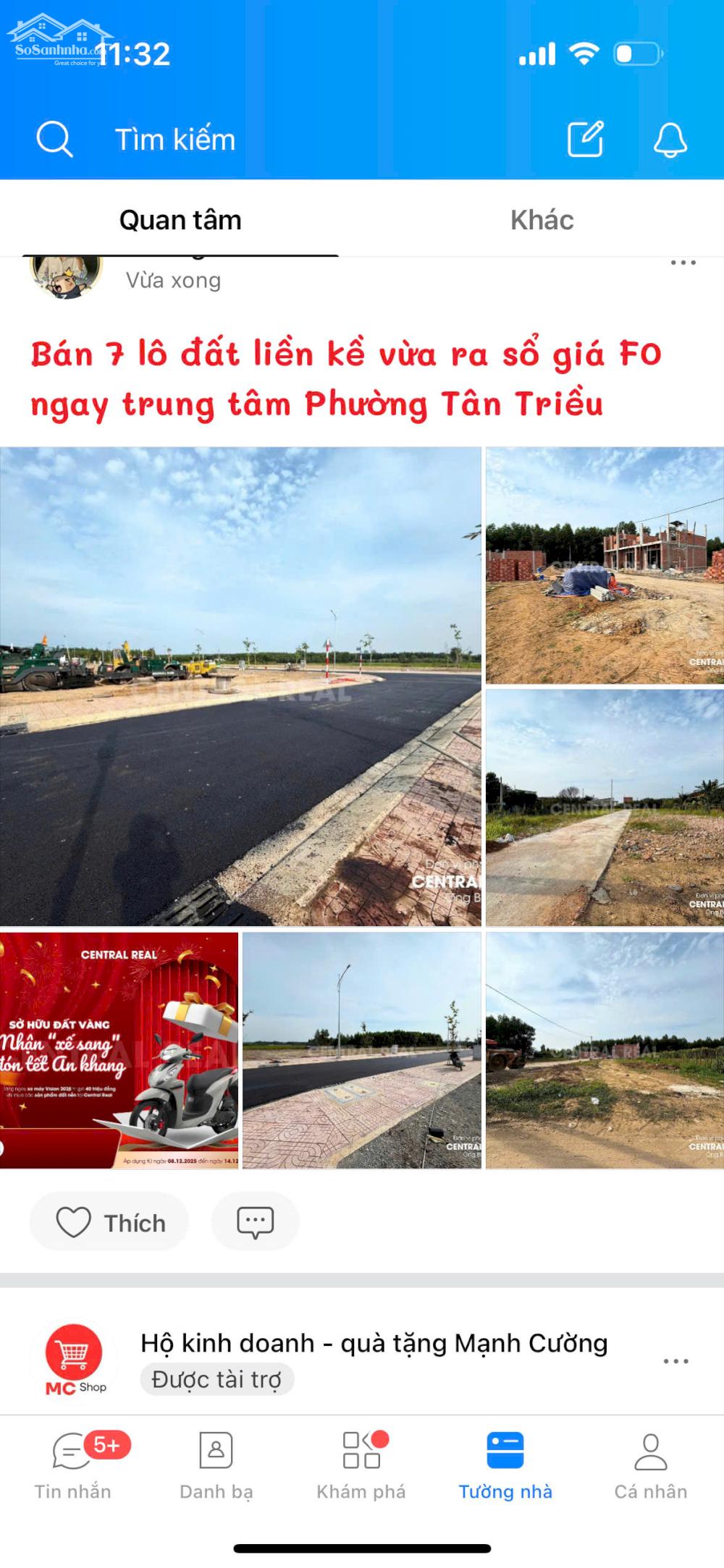Open the concrete path photo
This screenshot has height=1568, width=724.
[x=605, y=807]
